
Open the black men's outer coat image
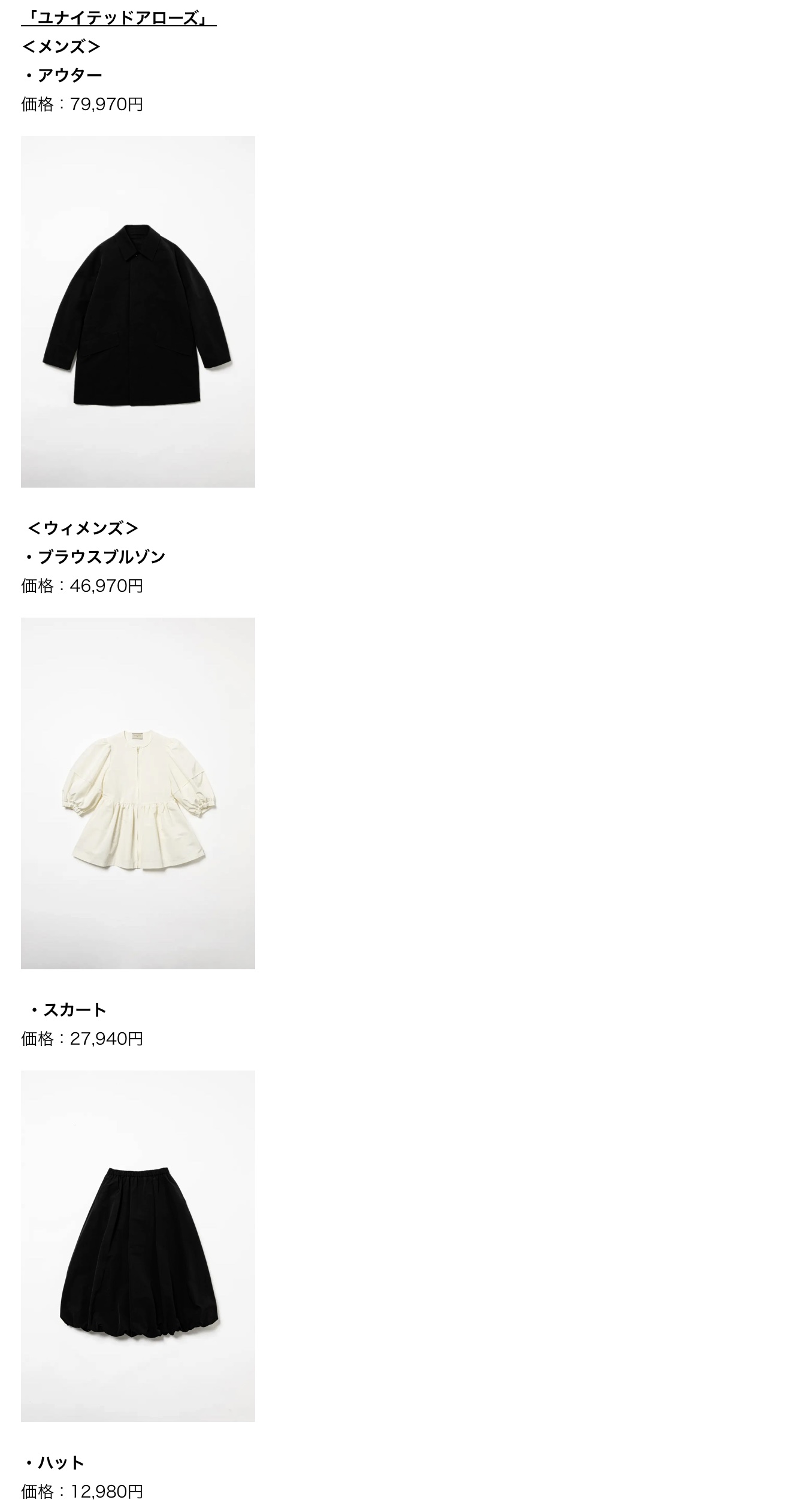coord(138,312)
